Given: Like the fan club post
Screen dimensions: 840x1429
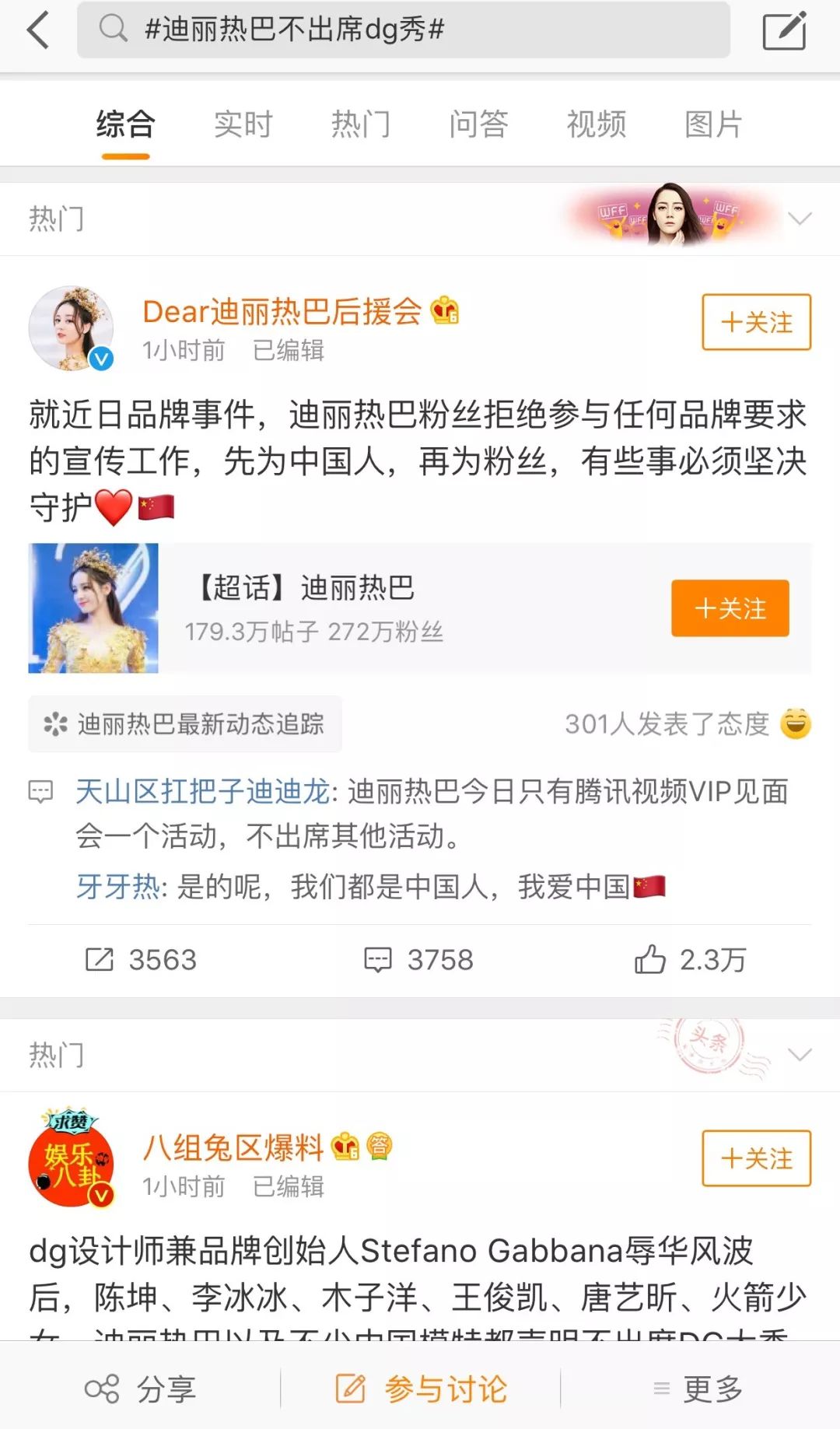Looking at the screenshot, I should coord(690,960).
